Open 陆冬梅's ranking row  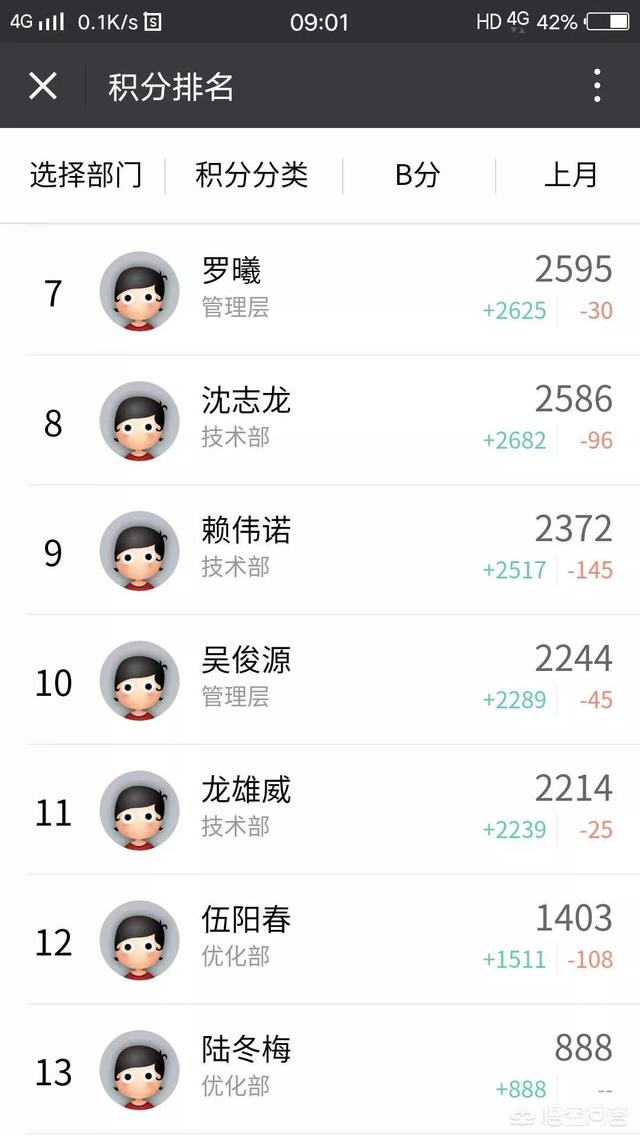tap(320, 1070)
